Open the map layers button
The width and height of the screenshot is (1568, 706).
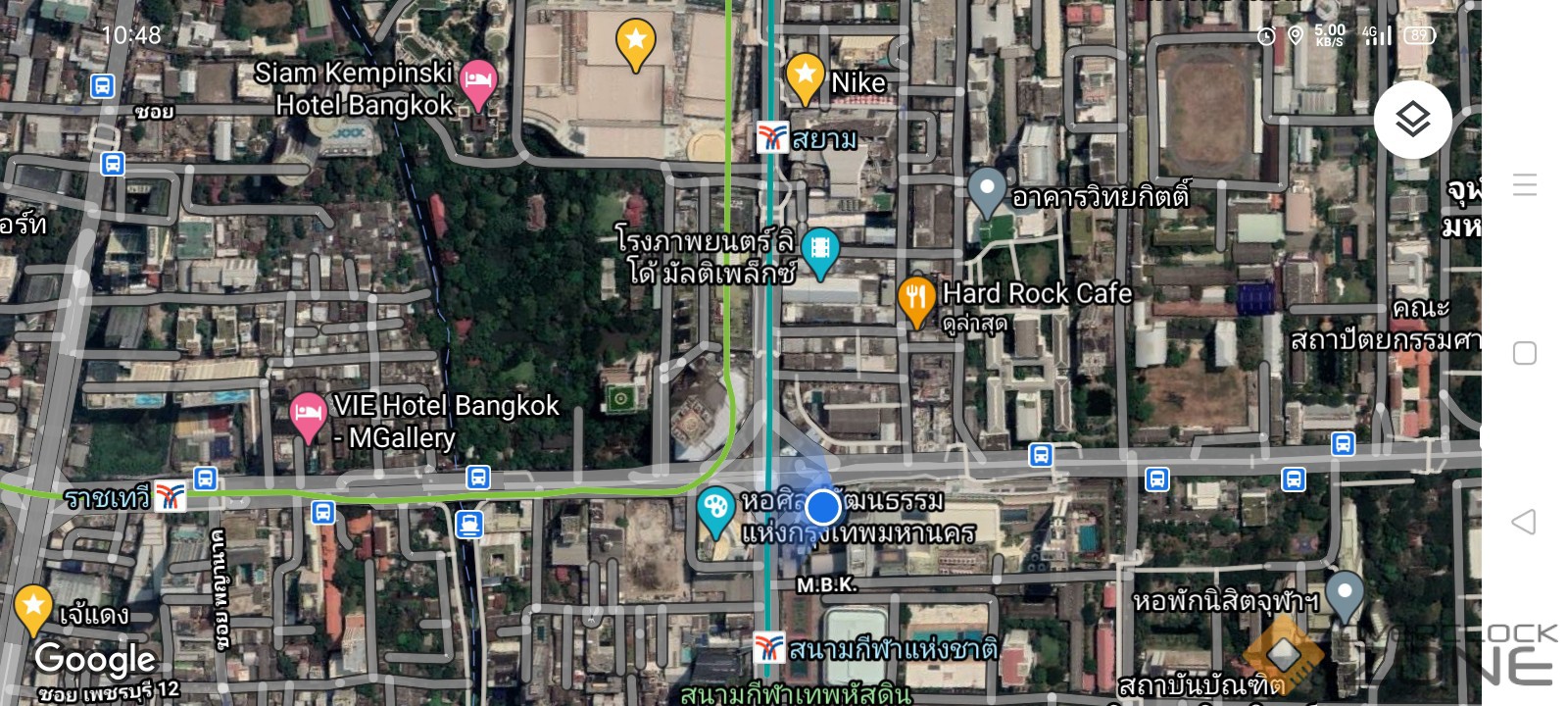(x=1412, y=120)
